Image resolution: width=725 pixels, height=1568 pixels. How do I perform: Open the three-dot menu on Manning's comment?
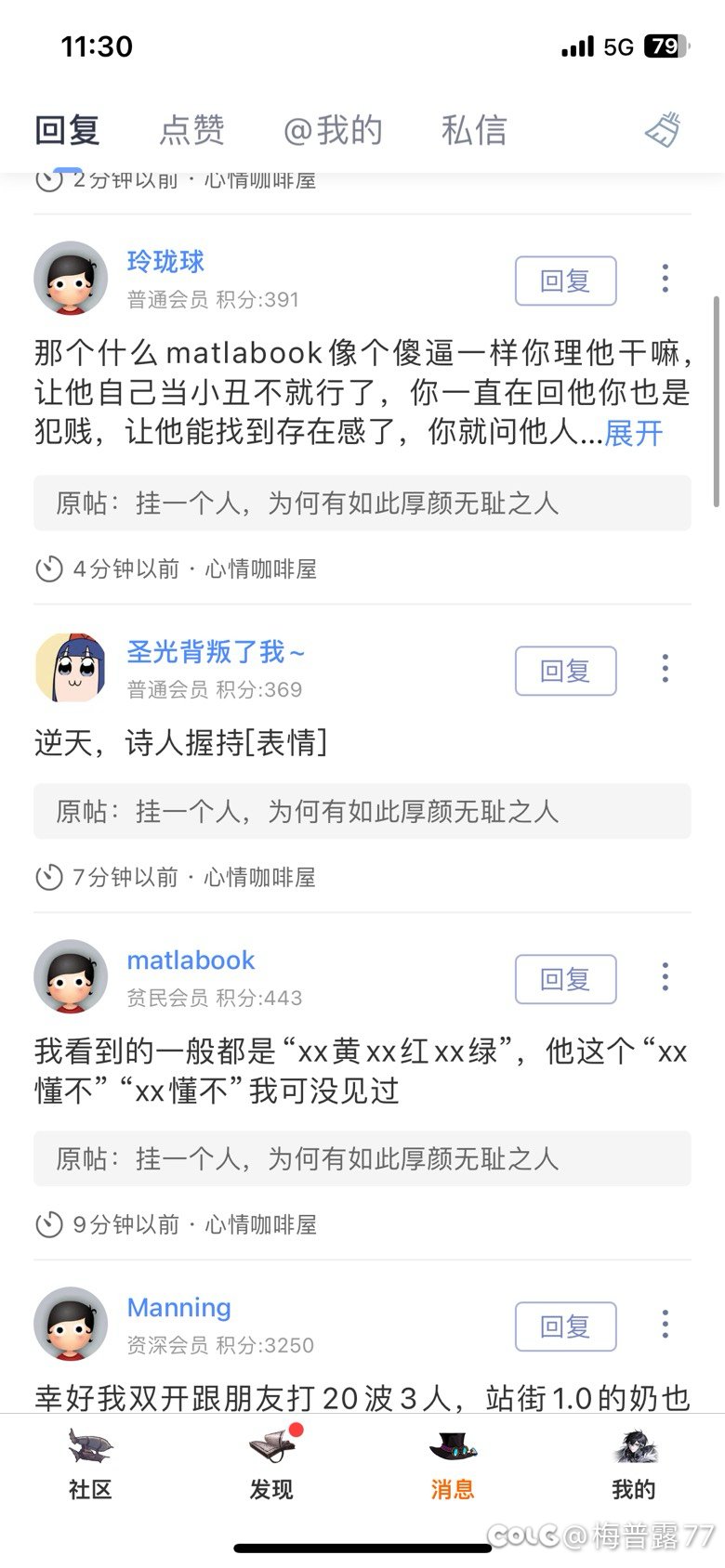pos(665,1325)
